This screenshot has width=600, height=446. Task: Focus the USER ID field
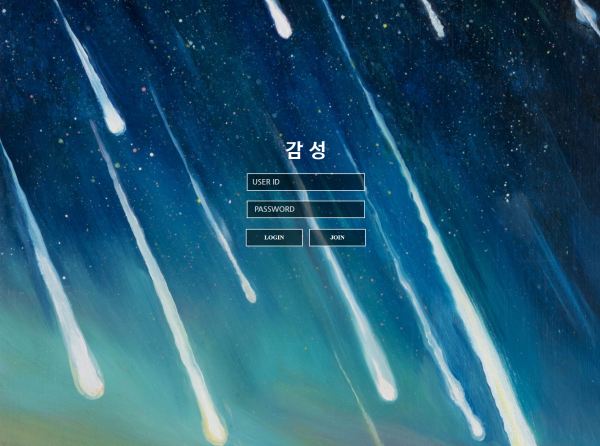pyautogui.click(x=305, y=182)
